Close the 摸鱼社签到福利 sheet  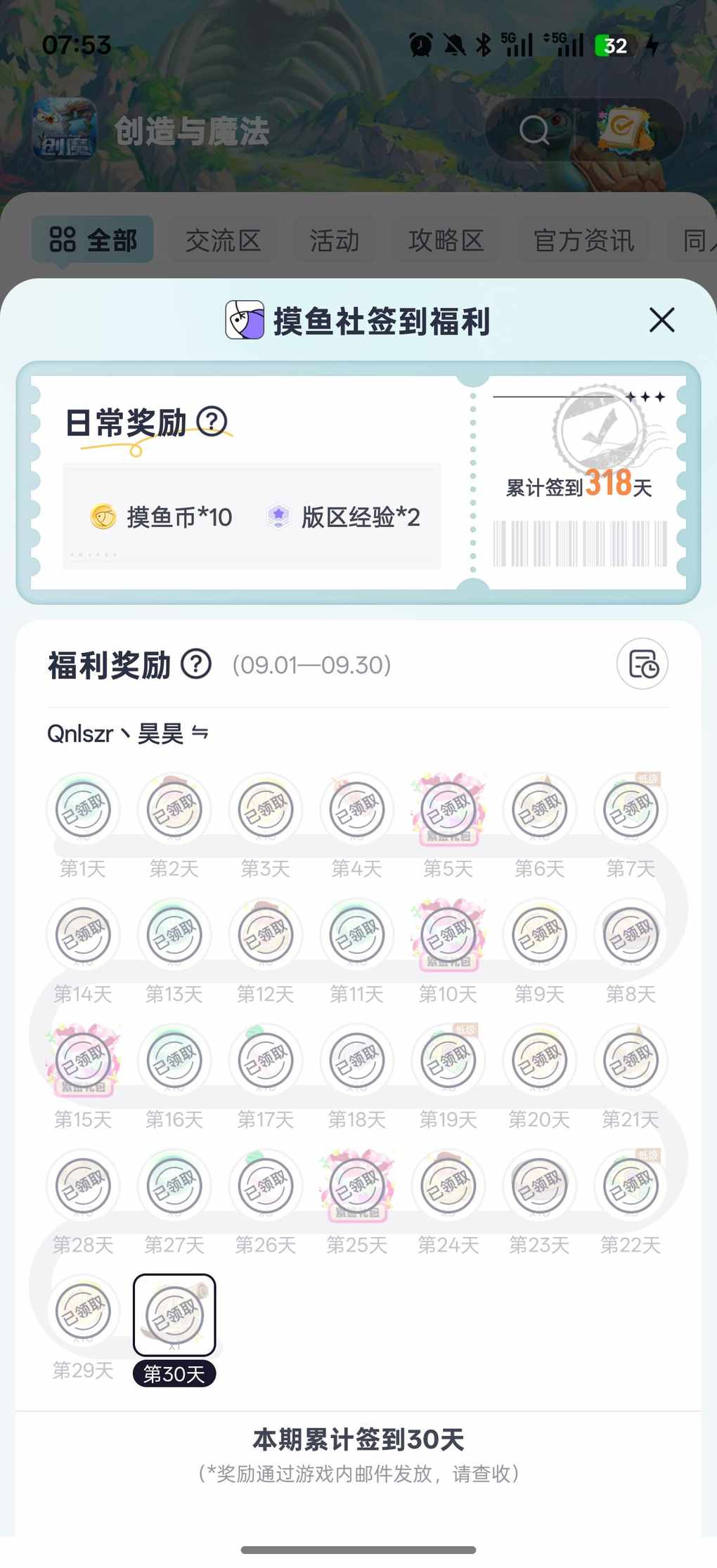click(x=661, y=320)
